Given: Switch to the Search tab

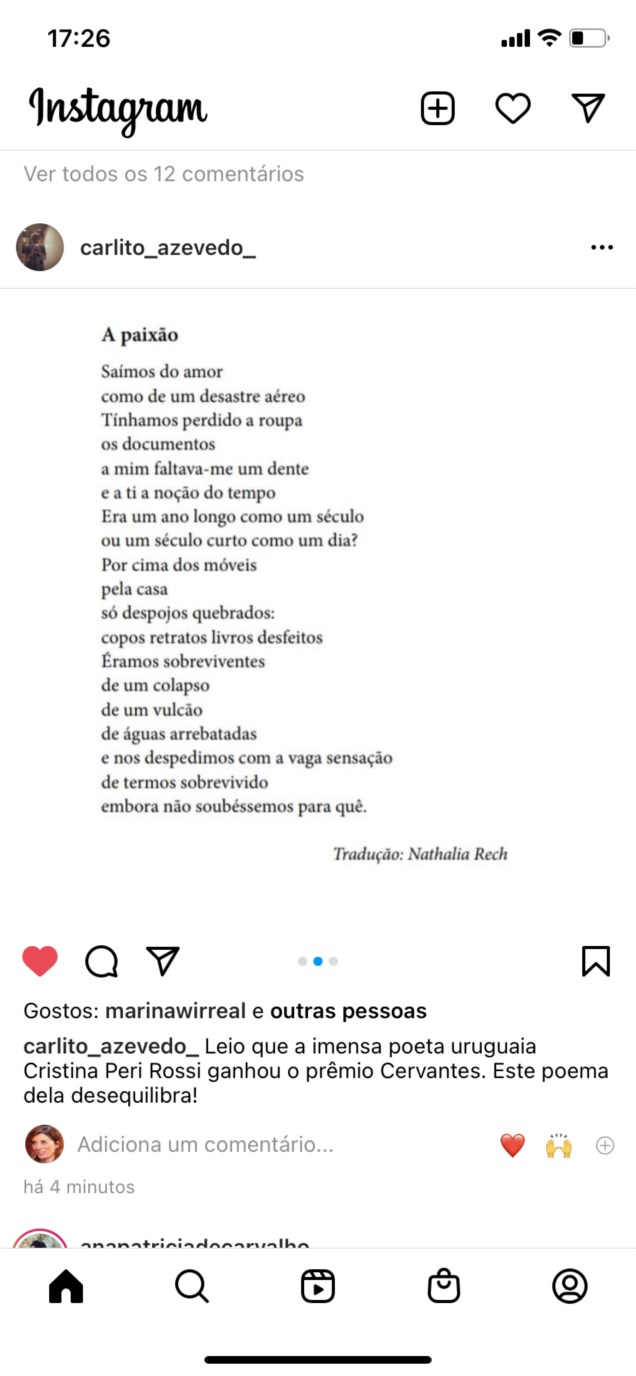Looking at the screenshot, I should [191, 1286].
